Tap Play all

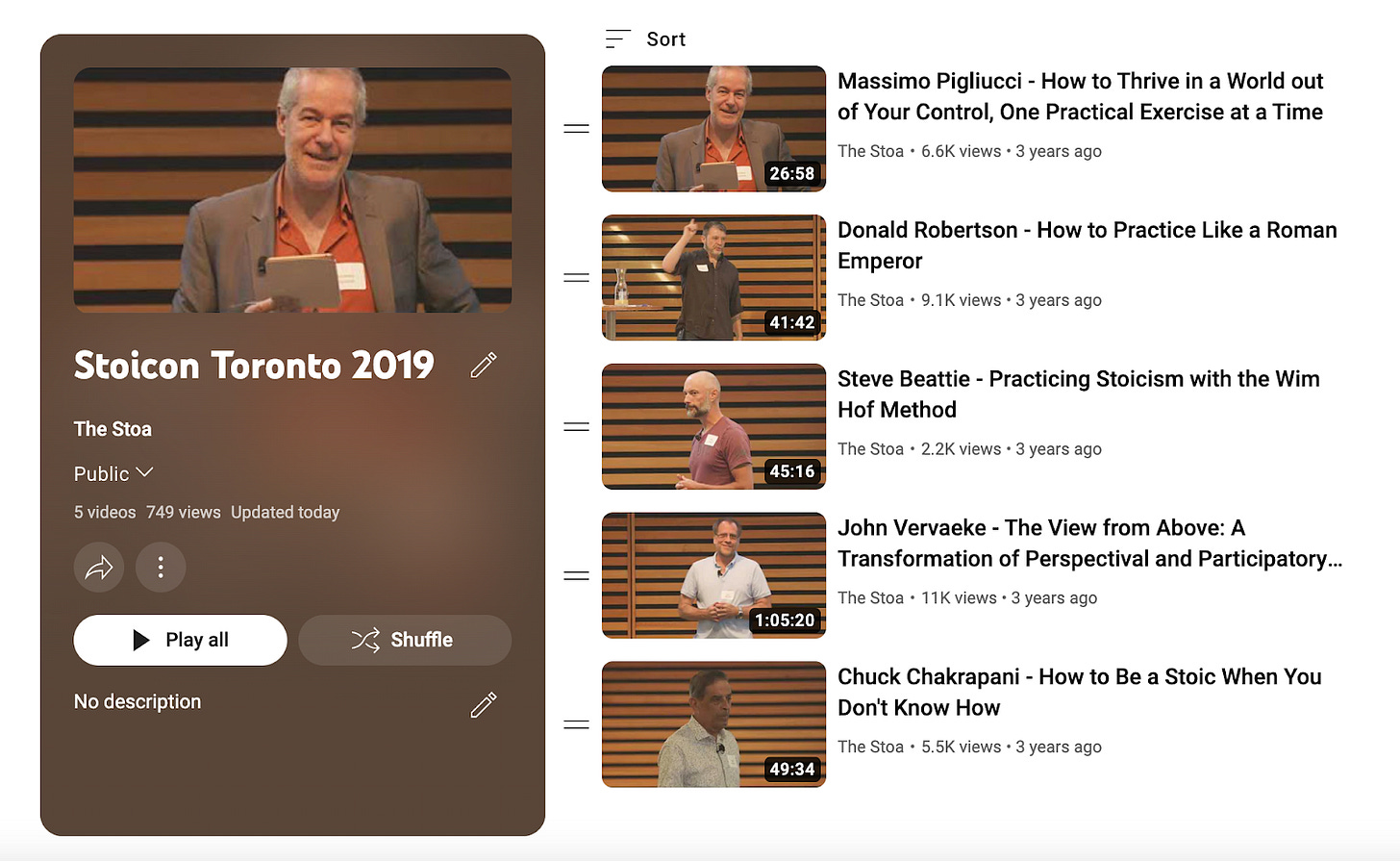[x=181, y=640]
